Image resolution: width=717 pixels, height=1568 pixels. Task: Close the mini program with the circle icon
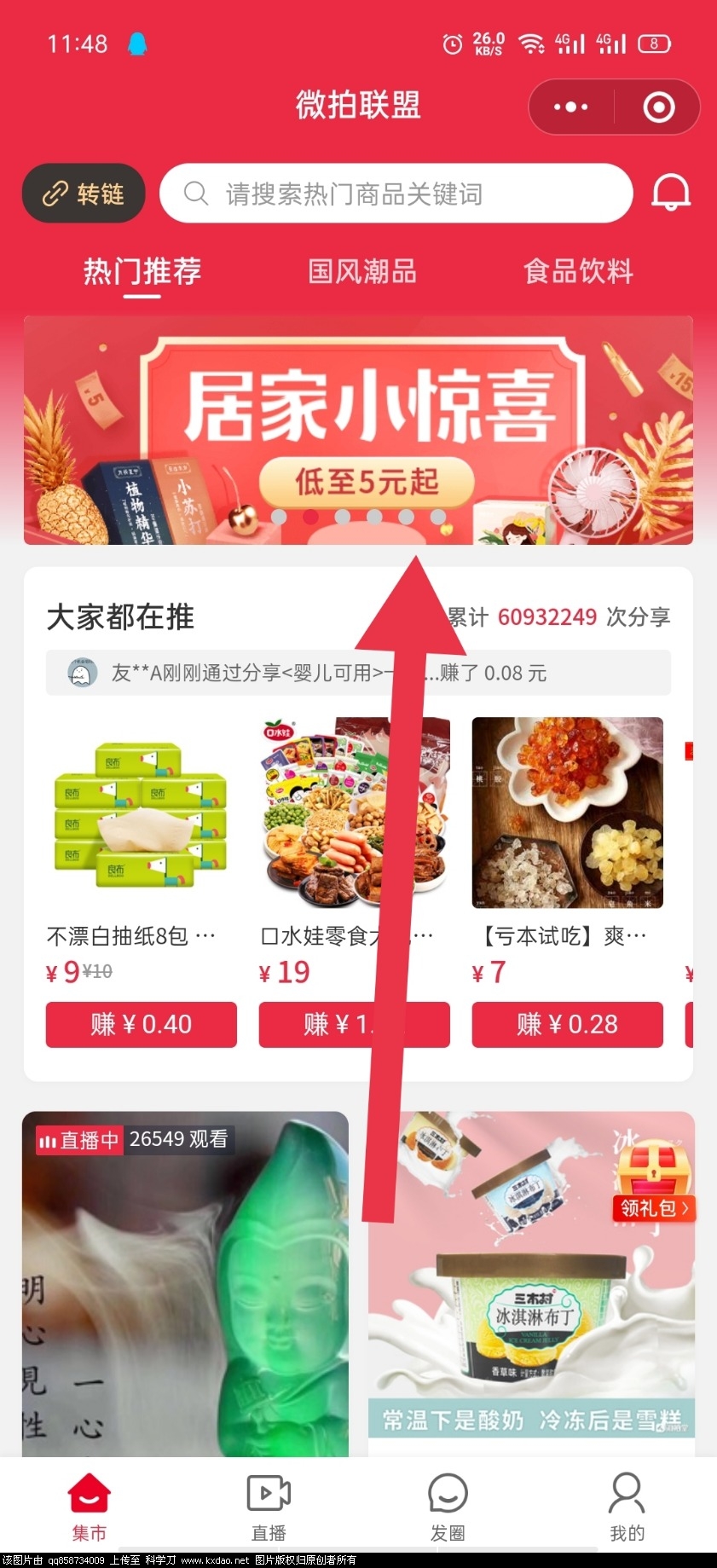point(658,107)
